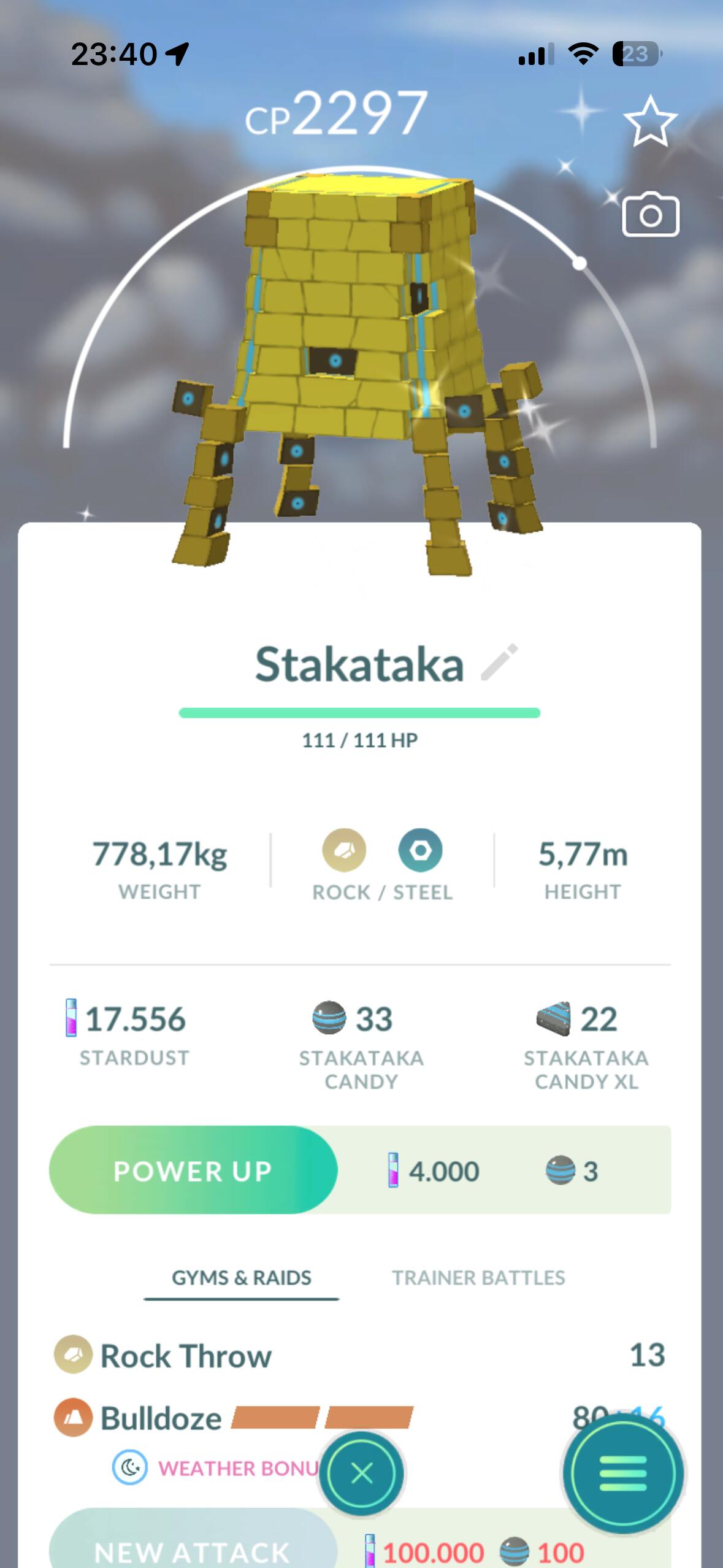Mark Stakataka as favorite with the star

coord(649,121)
